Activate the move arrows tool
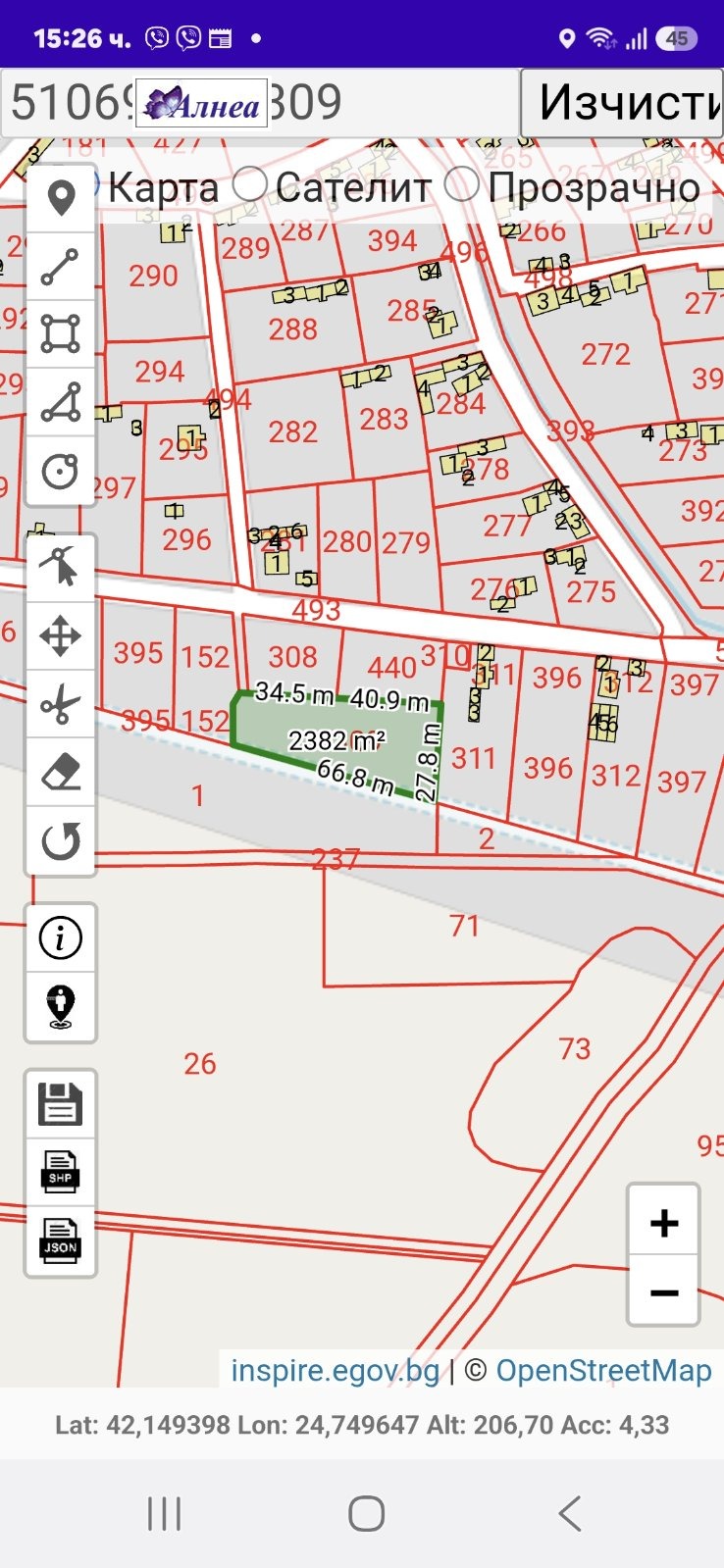 61,636
